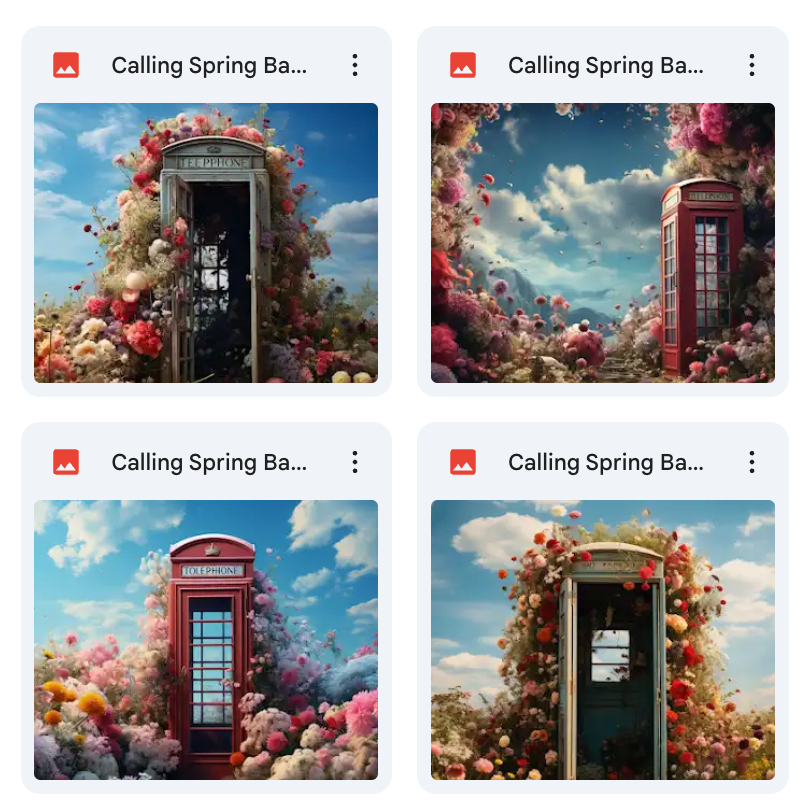Open three-dot menu of the weathered open booth file
This screenshot has height=802, width=800.
point(354,66)
